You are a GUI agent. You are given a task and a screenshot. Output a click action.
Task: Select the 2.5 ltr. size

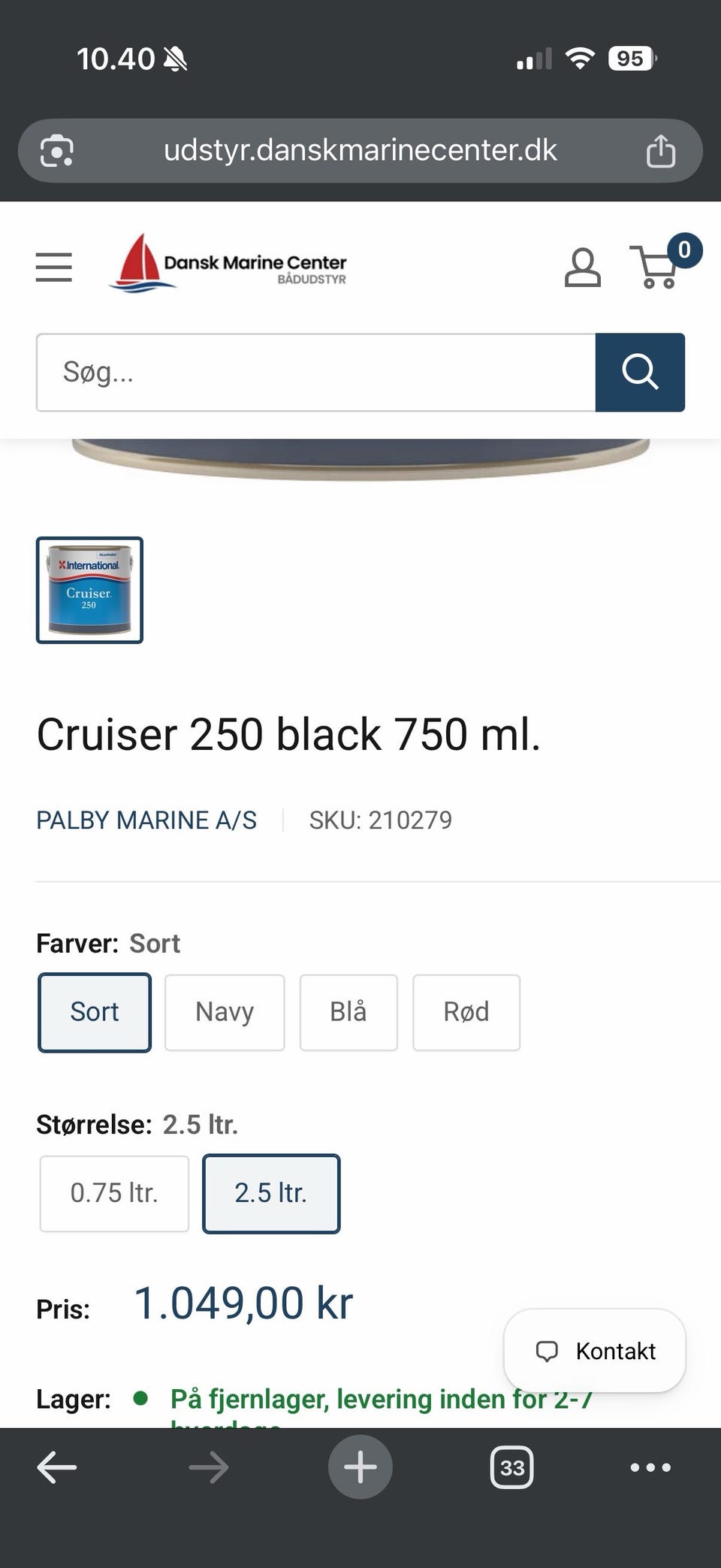point(271,1193)
